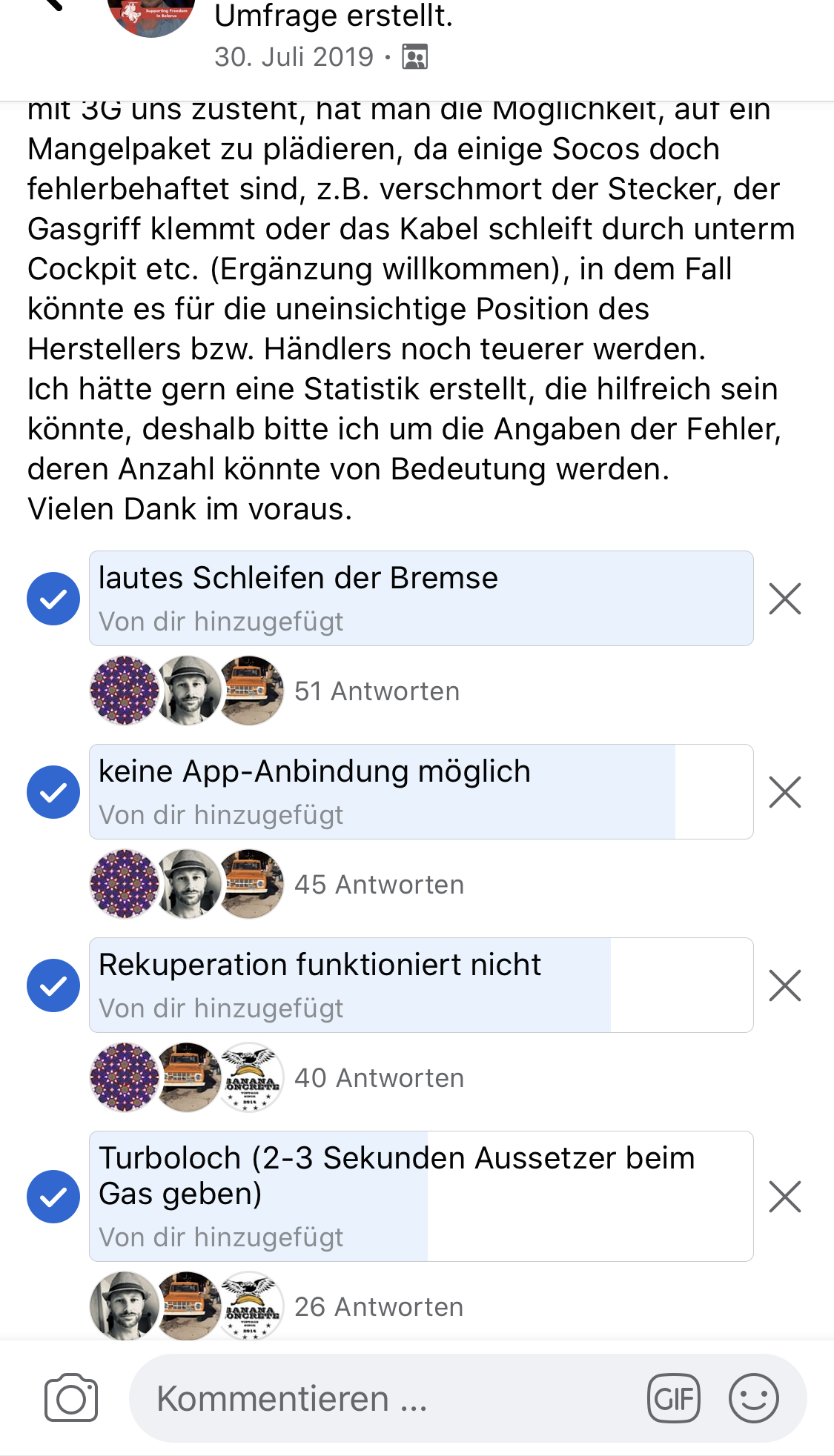The image size is (834, 1456).
Task: Remove the 'Rekuperation funktioniert nicht' poll option
Action: pos(784,985)
